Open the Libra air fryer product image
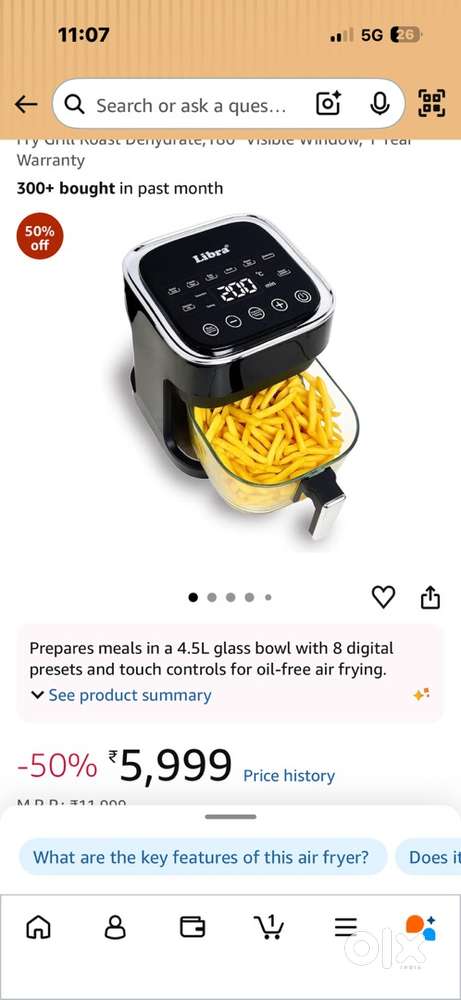This screenshot has height=1000, width=461. click(233, 376)
